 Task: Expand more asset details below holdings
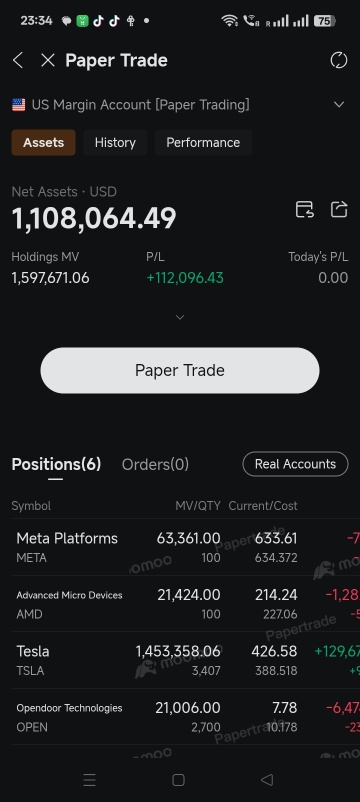click(179, 317)
